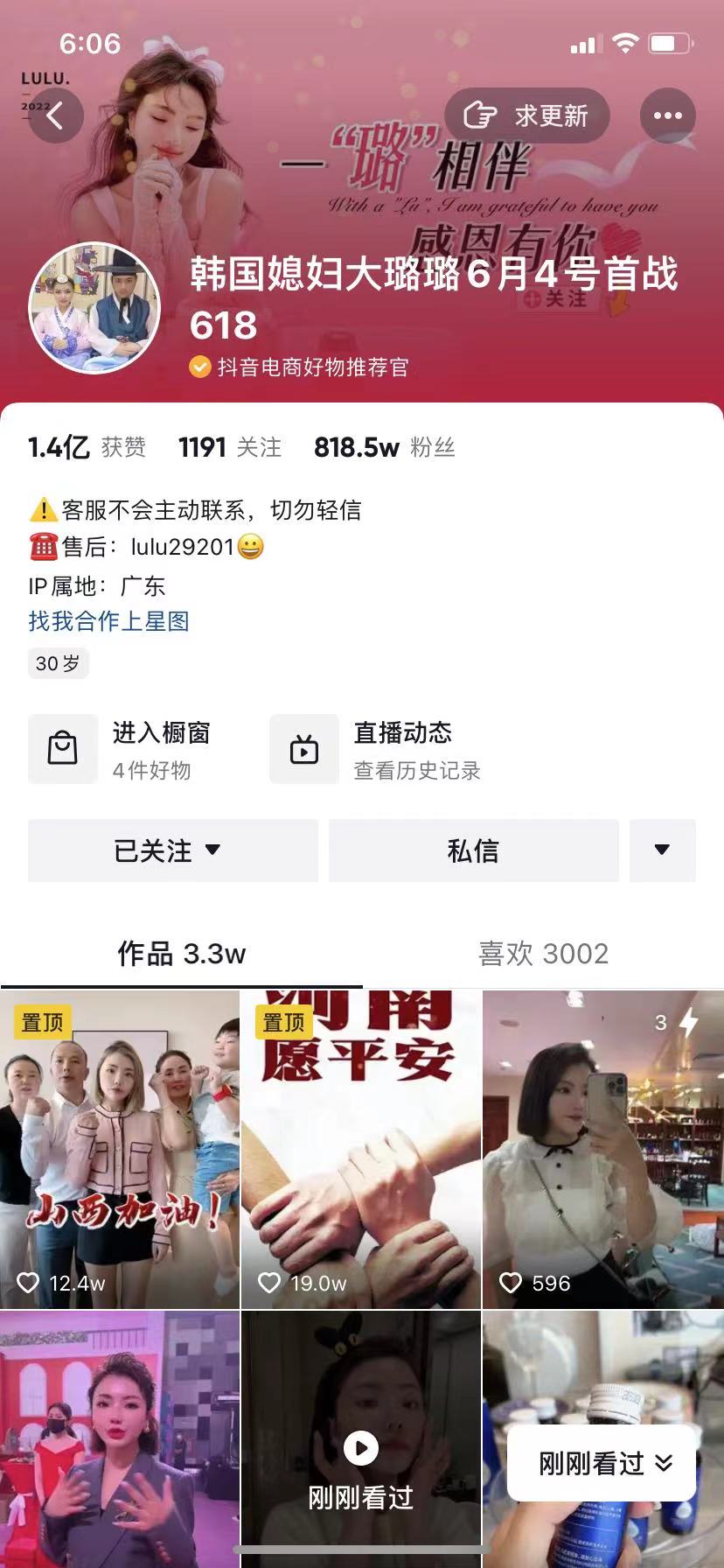Tap the 求更新 button

pos(526,115)
